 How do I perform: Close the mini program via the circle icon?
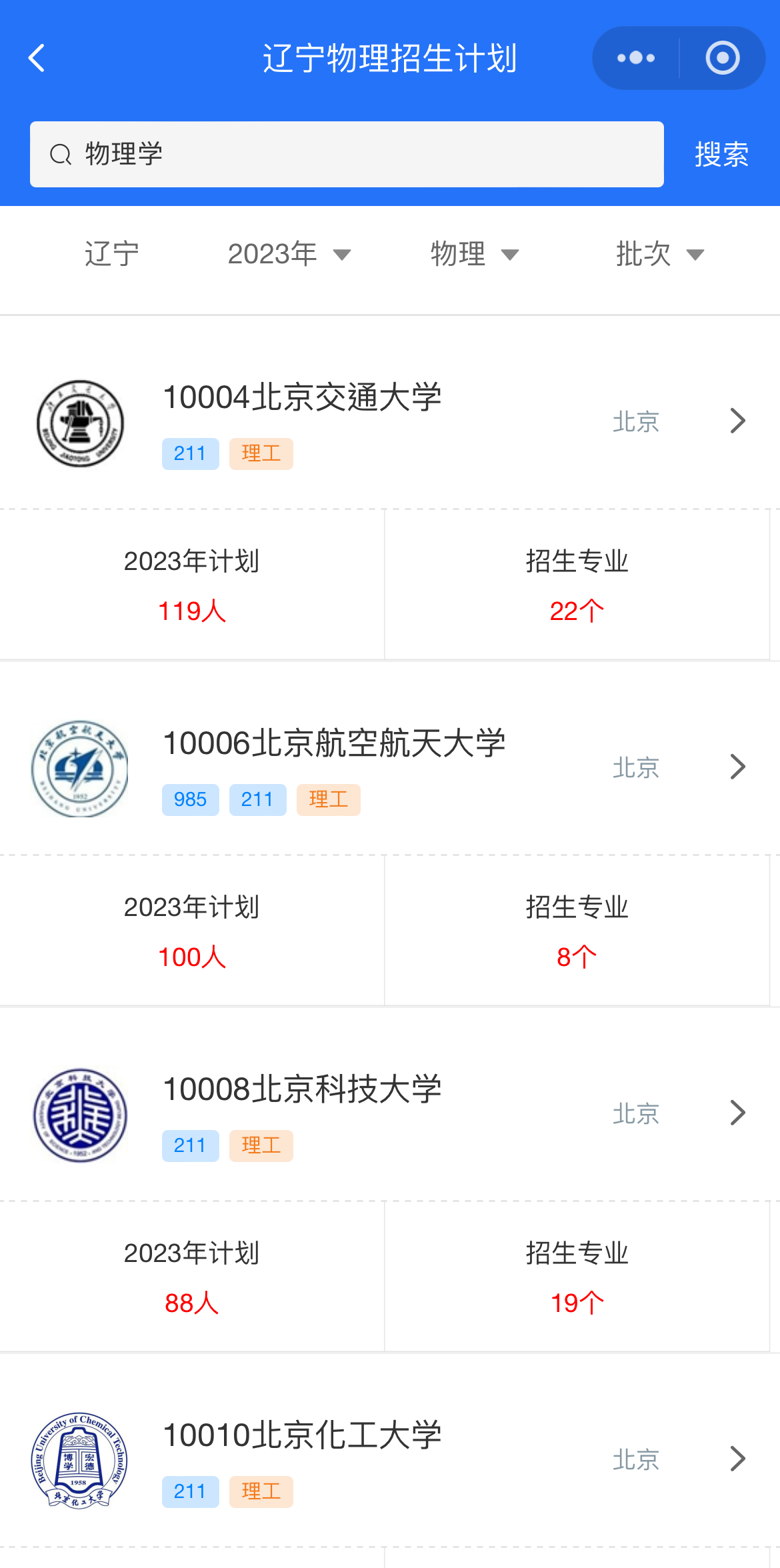(x=723, y=58)
